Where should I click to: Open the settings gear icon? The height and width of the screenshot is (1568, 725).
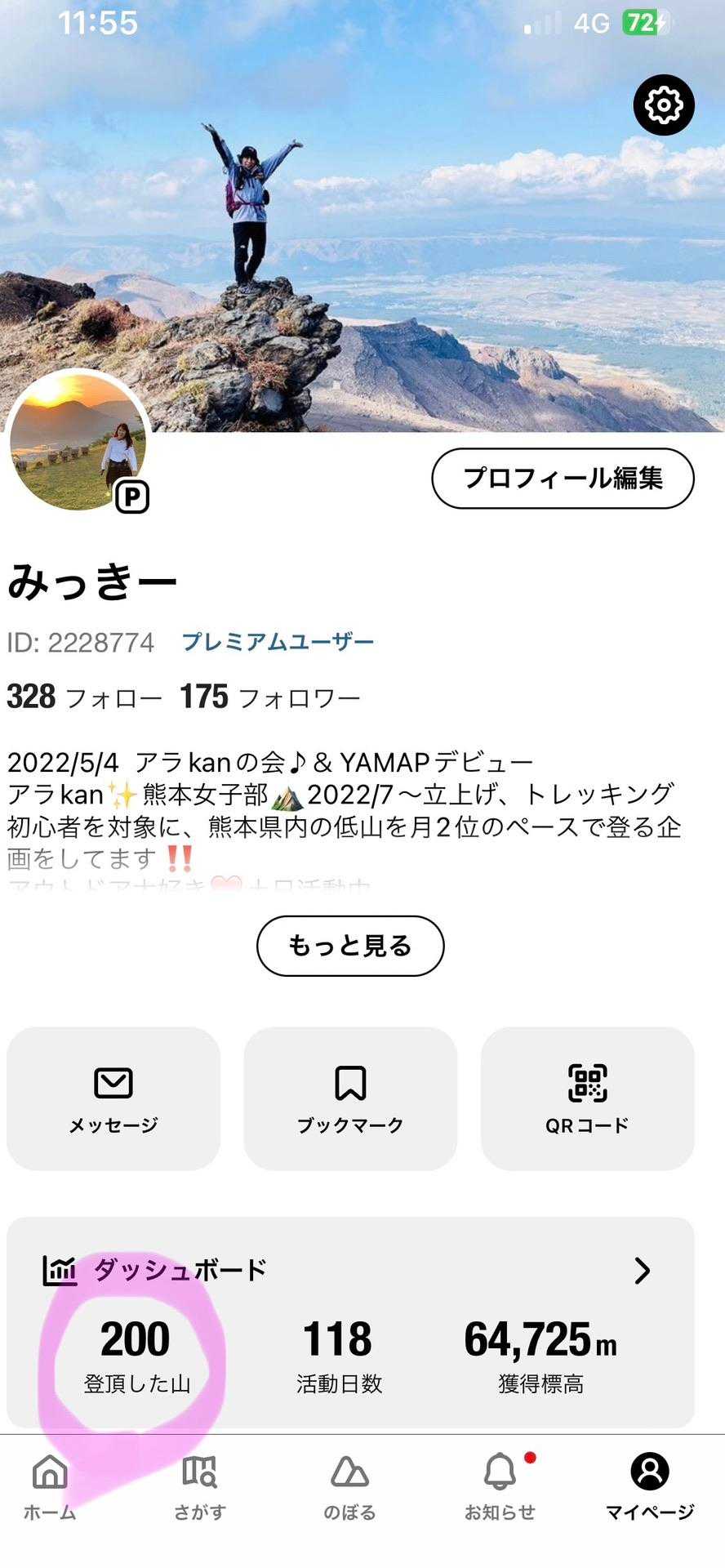pos(663,105)
